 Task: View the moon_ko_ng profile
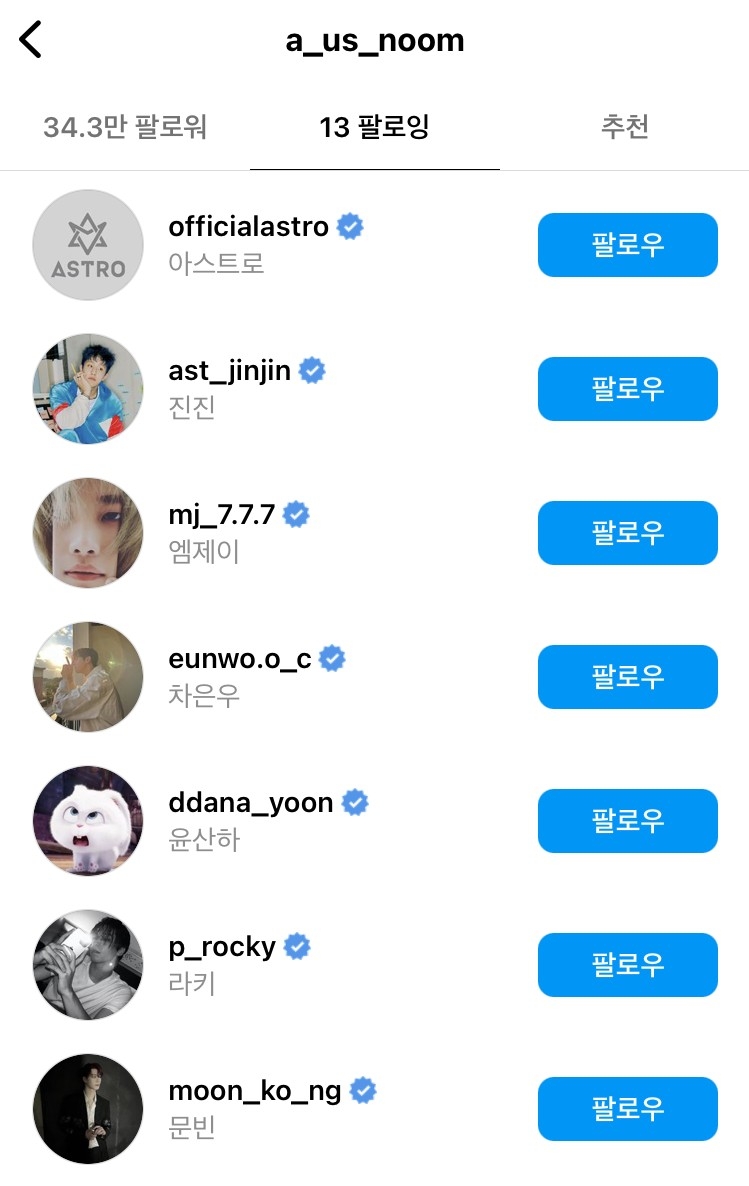click(254, 1092)
